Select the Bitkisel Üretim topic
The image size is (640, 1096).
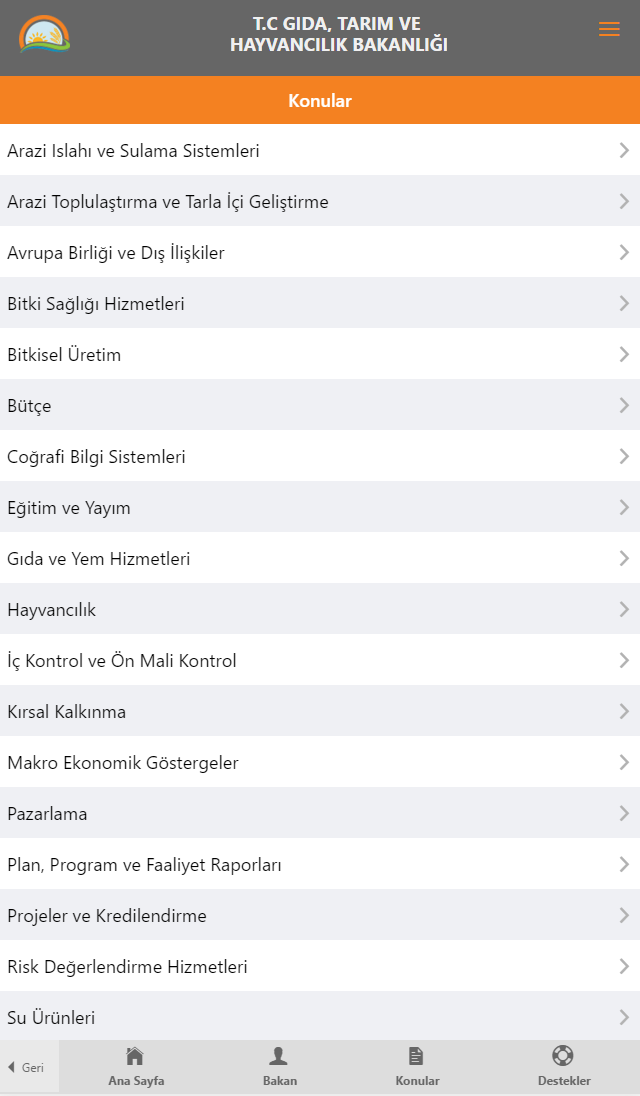pyautogui.click(x=320, y=354)
